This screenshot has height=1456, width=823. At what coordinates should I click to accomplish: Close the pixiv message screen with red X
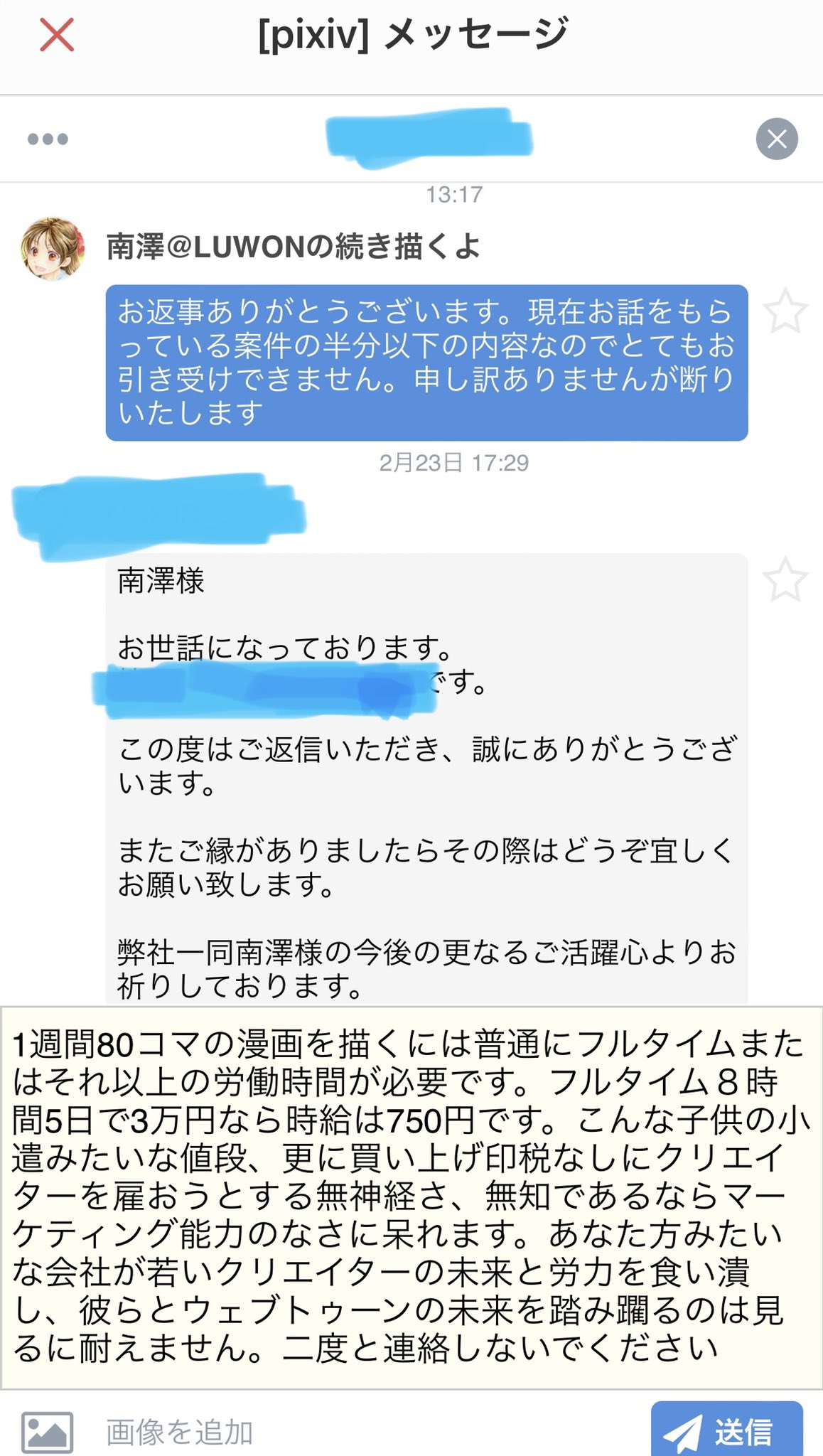(57, 36)
